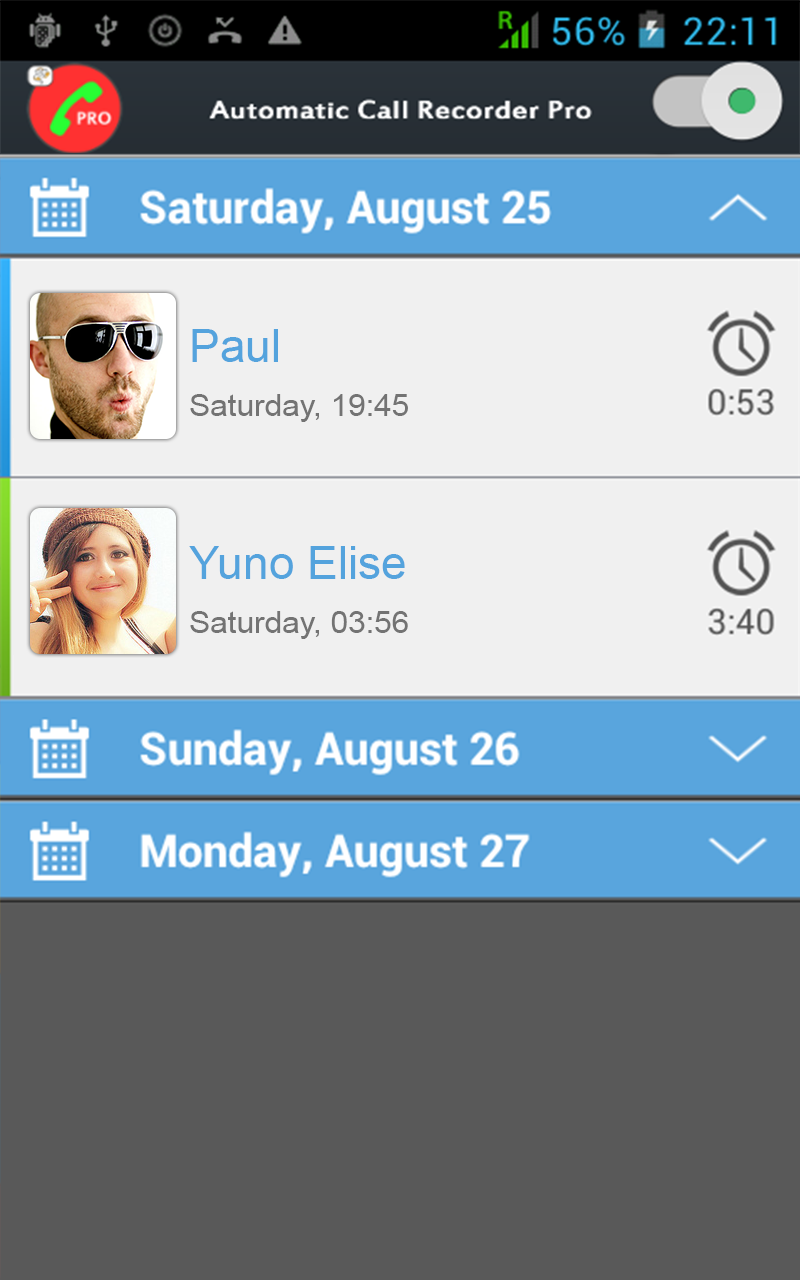Click the clock icon next to Yuno Elise's recording
The image size is (800, 1280).
tap(740, 562)
